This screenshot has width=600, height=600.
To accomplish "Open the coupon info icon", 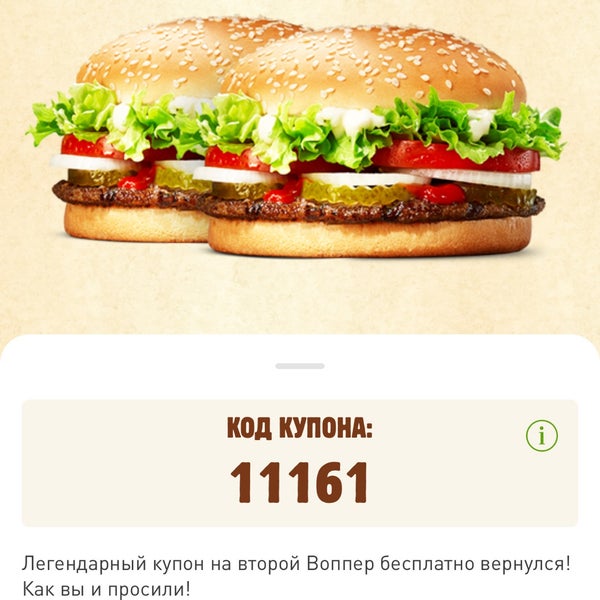I will coord(541,435).
